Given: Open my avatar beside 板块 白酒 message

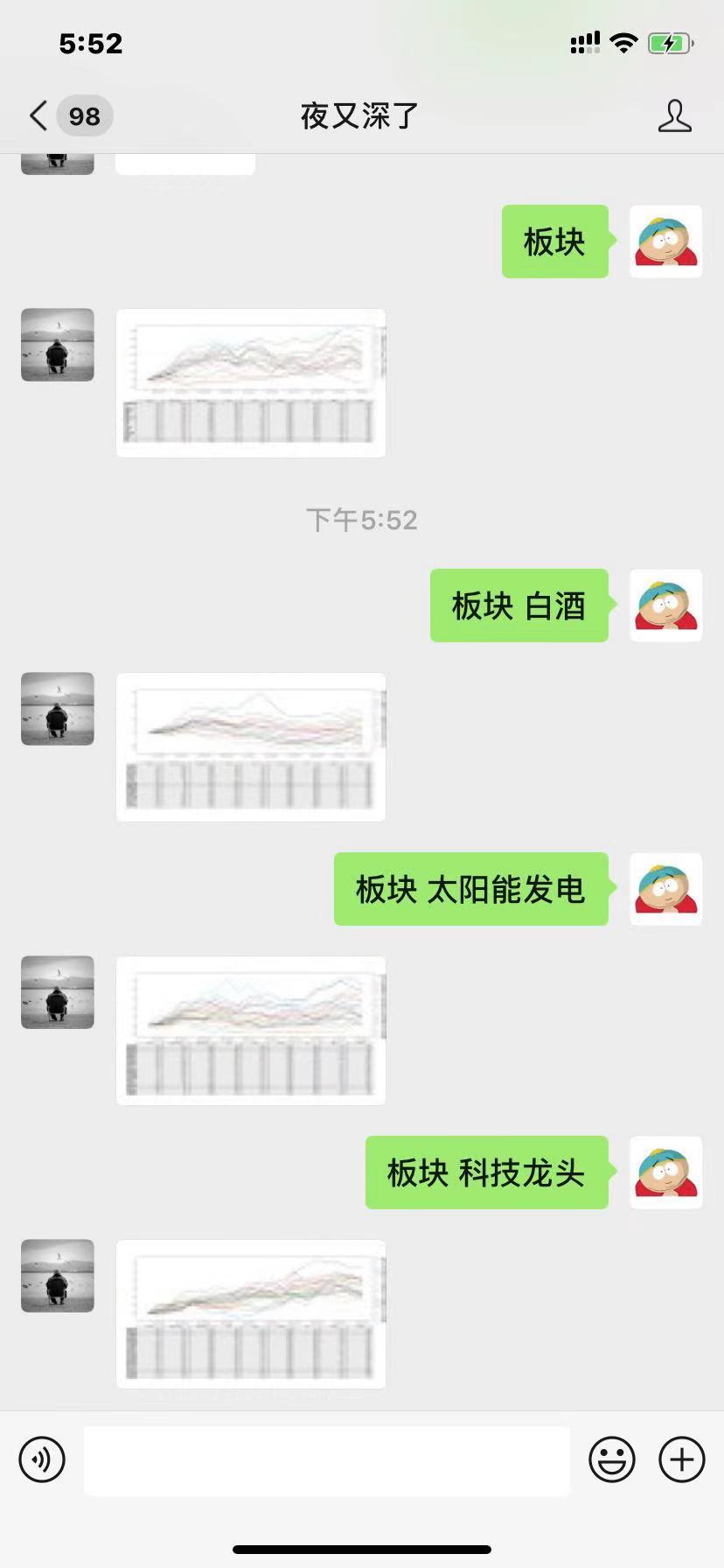Looking at the screenshot, I should tap(665, 605).
